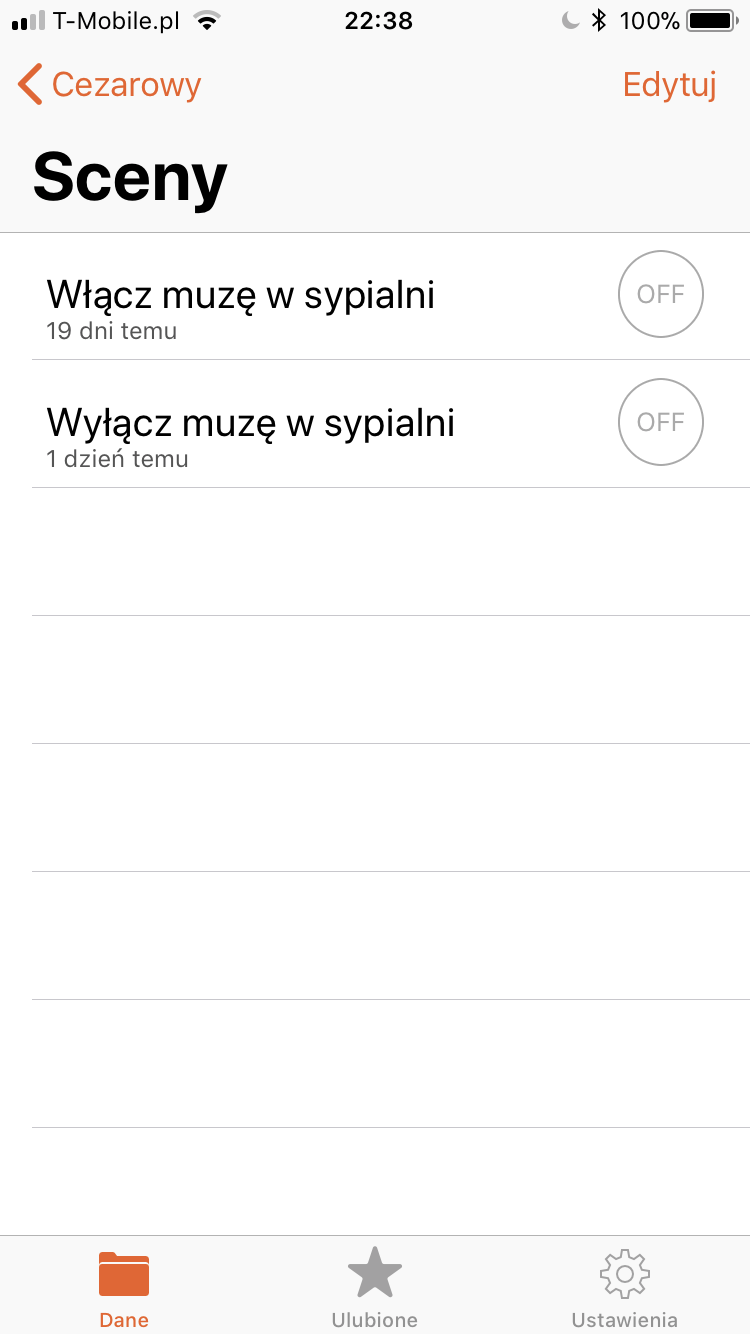Tap Edytuj to edit scenes

pyautogui.click(x=670, y=85)
